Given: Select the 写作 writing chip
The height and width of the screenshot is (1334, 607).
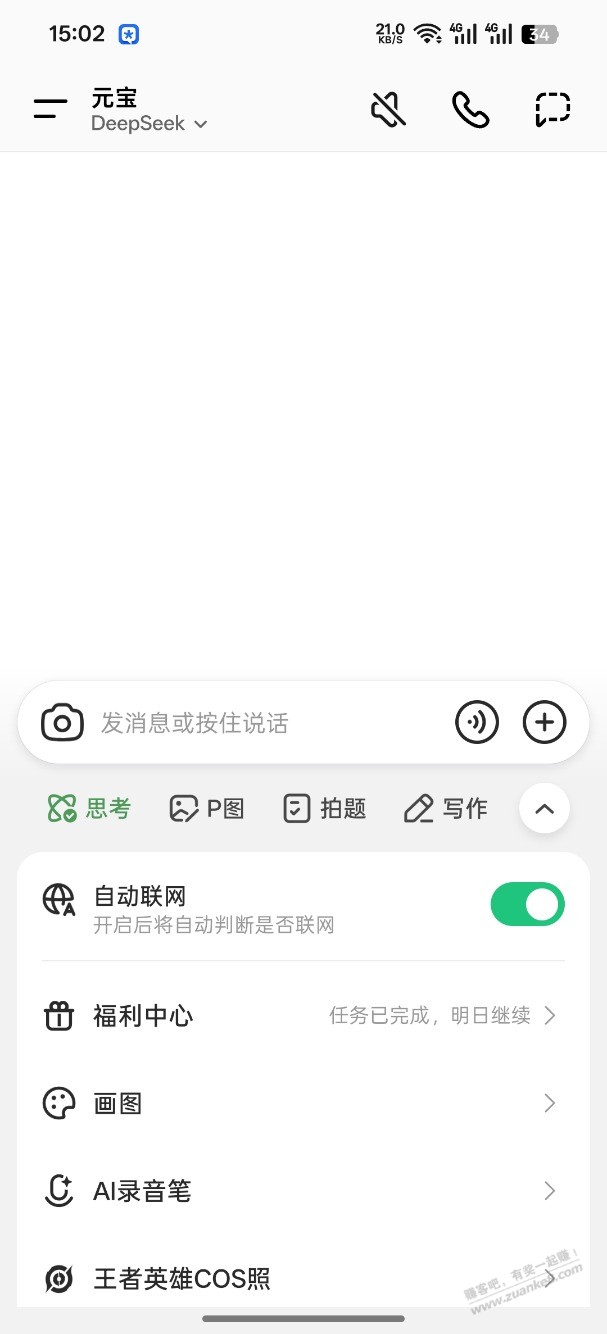Looking at the screenshot, I should (x=446, y=808).
